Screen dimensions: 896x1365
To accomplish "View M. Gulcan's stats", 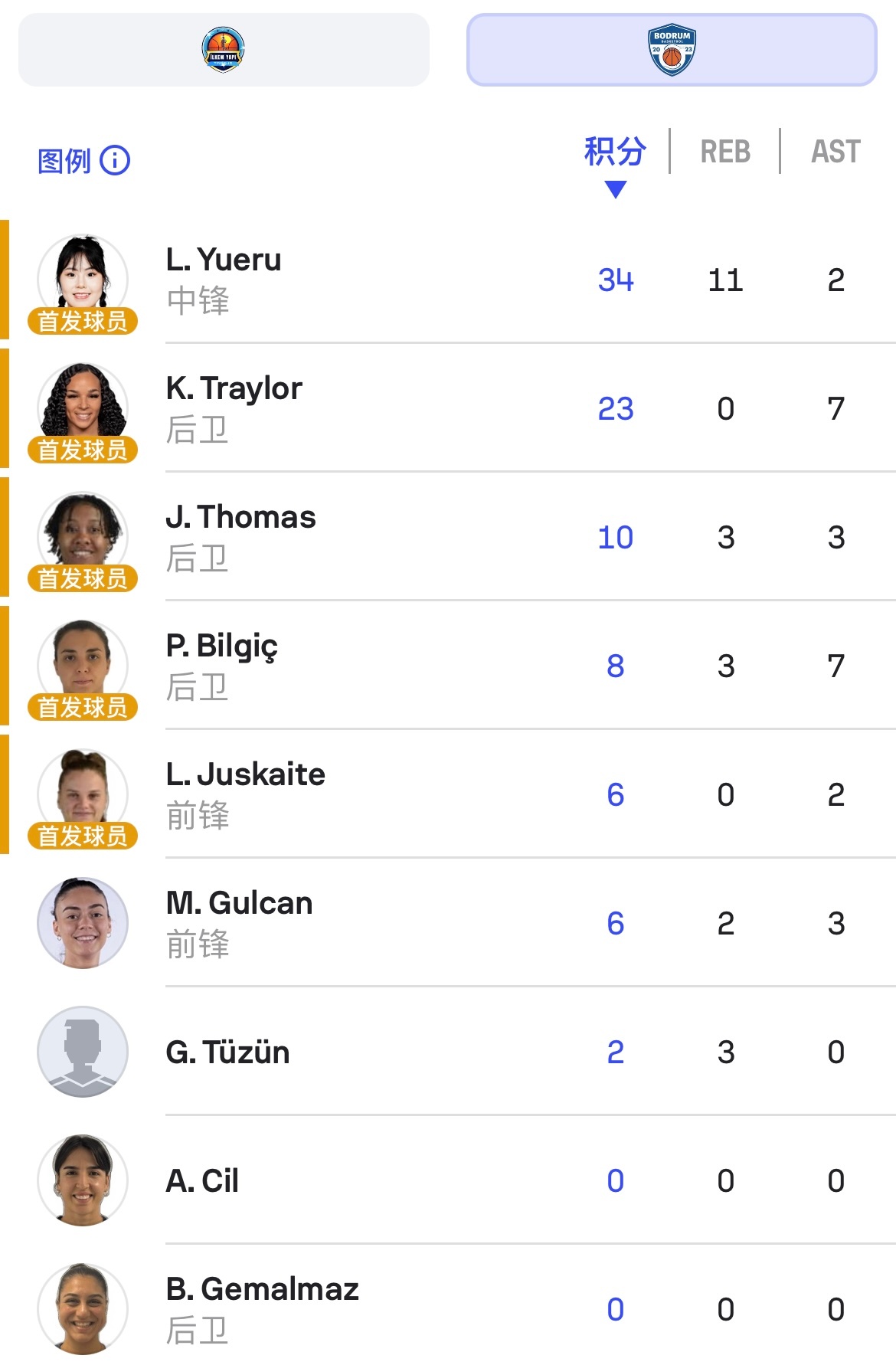I will coord(239,924).
